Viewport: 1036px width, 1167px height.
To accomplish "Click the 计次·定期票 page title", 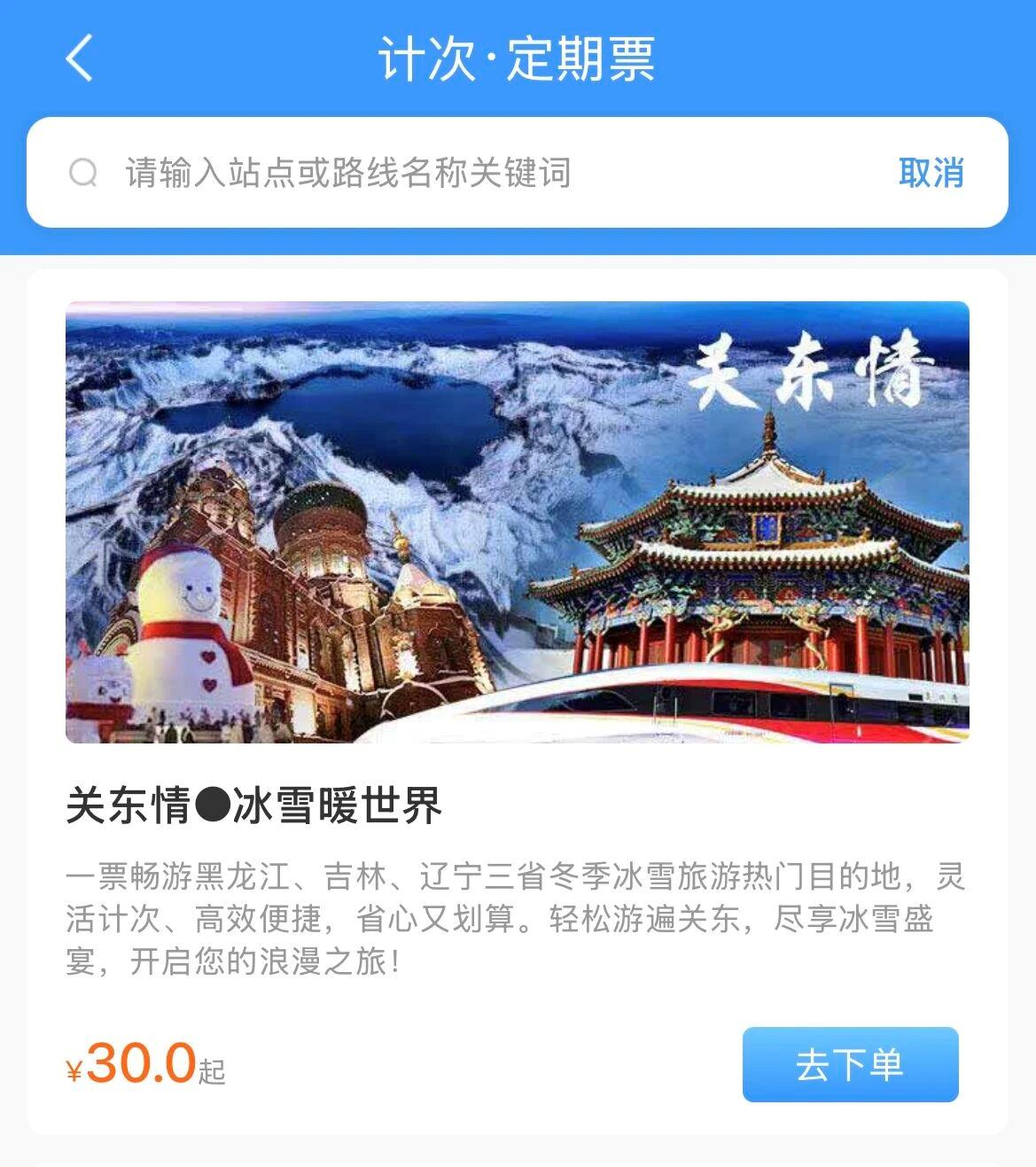I will pyautogui.click(x=518, y=62).
